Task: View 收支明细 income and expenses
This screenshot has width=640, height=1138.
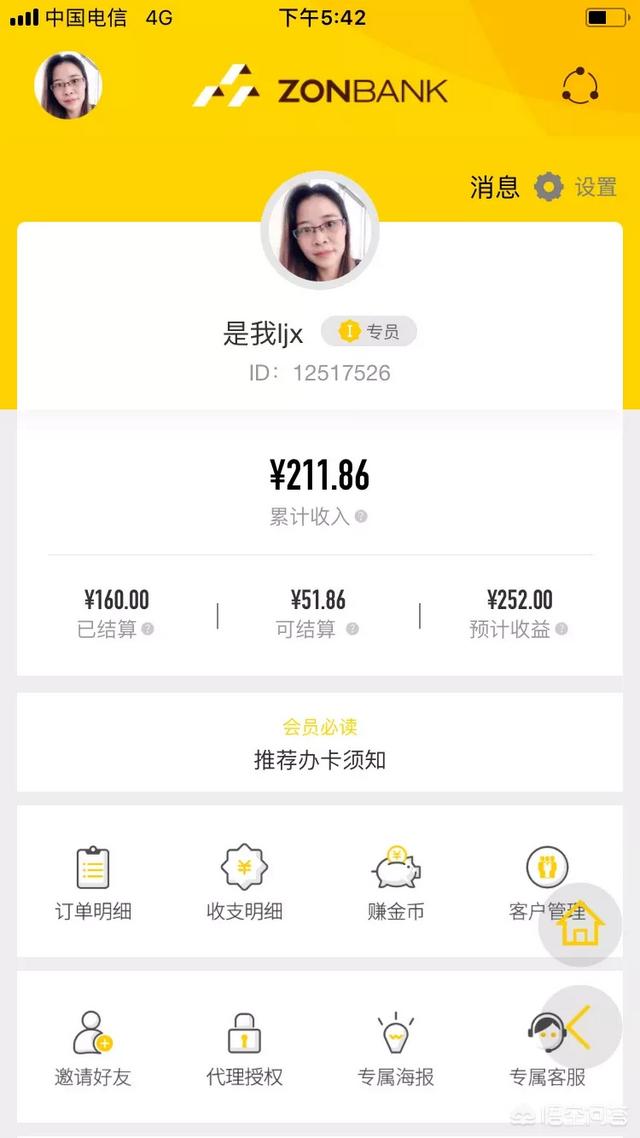Action: point(245,883)
